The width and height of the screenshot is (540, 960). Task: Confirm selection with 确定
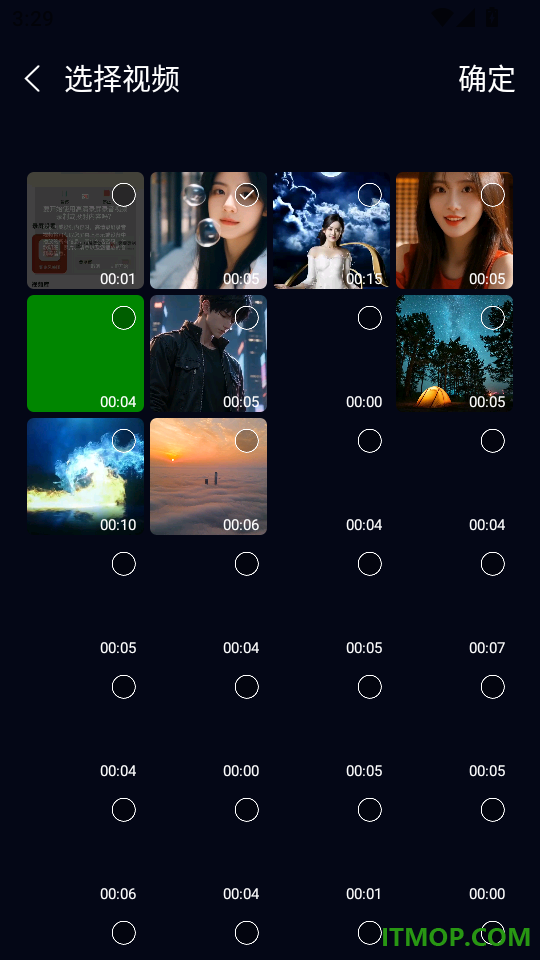(487, 80)
